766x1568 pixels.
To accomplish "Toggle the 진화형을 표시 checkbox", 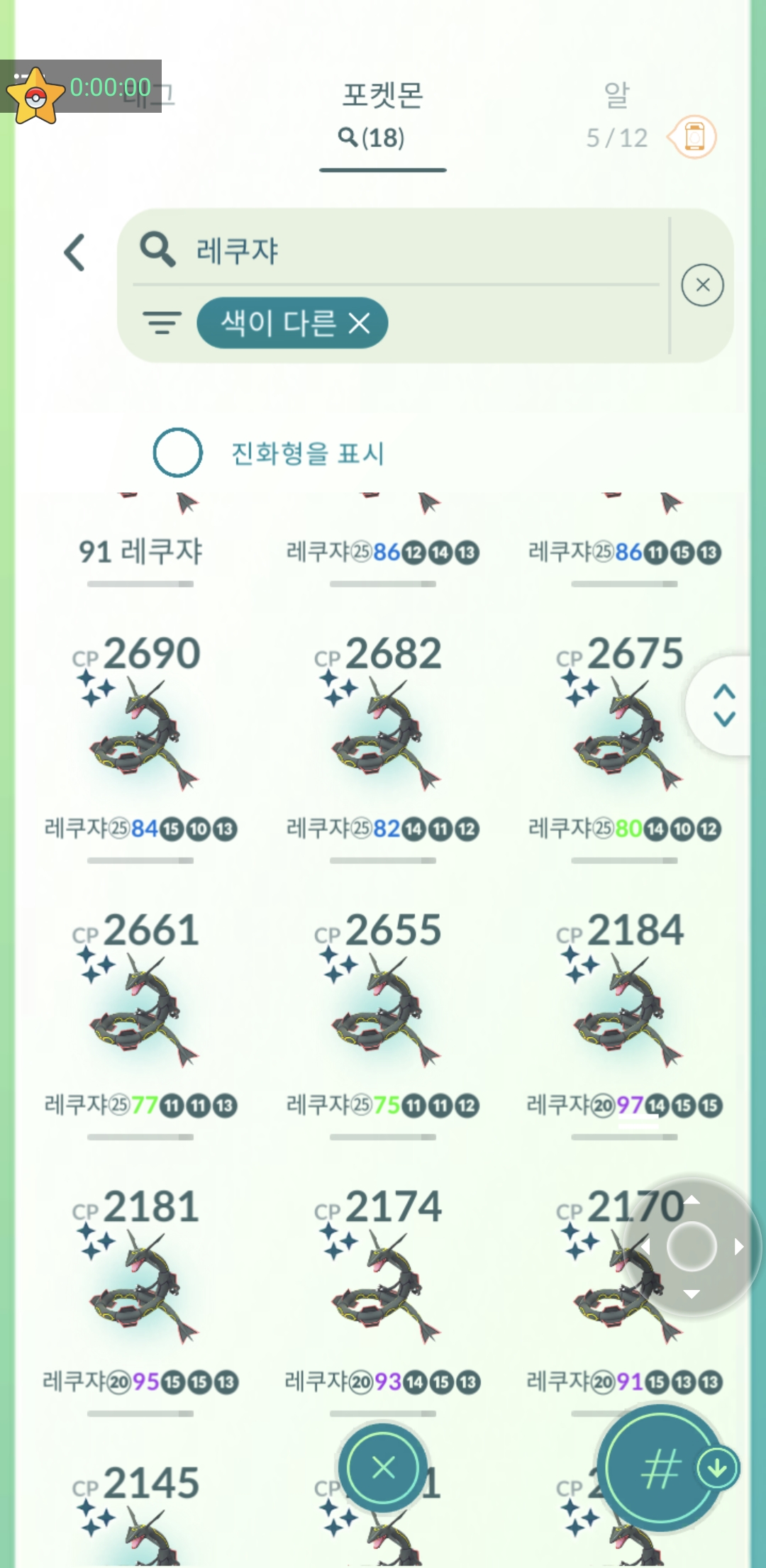I will (177, 452).
